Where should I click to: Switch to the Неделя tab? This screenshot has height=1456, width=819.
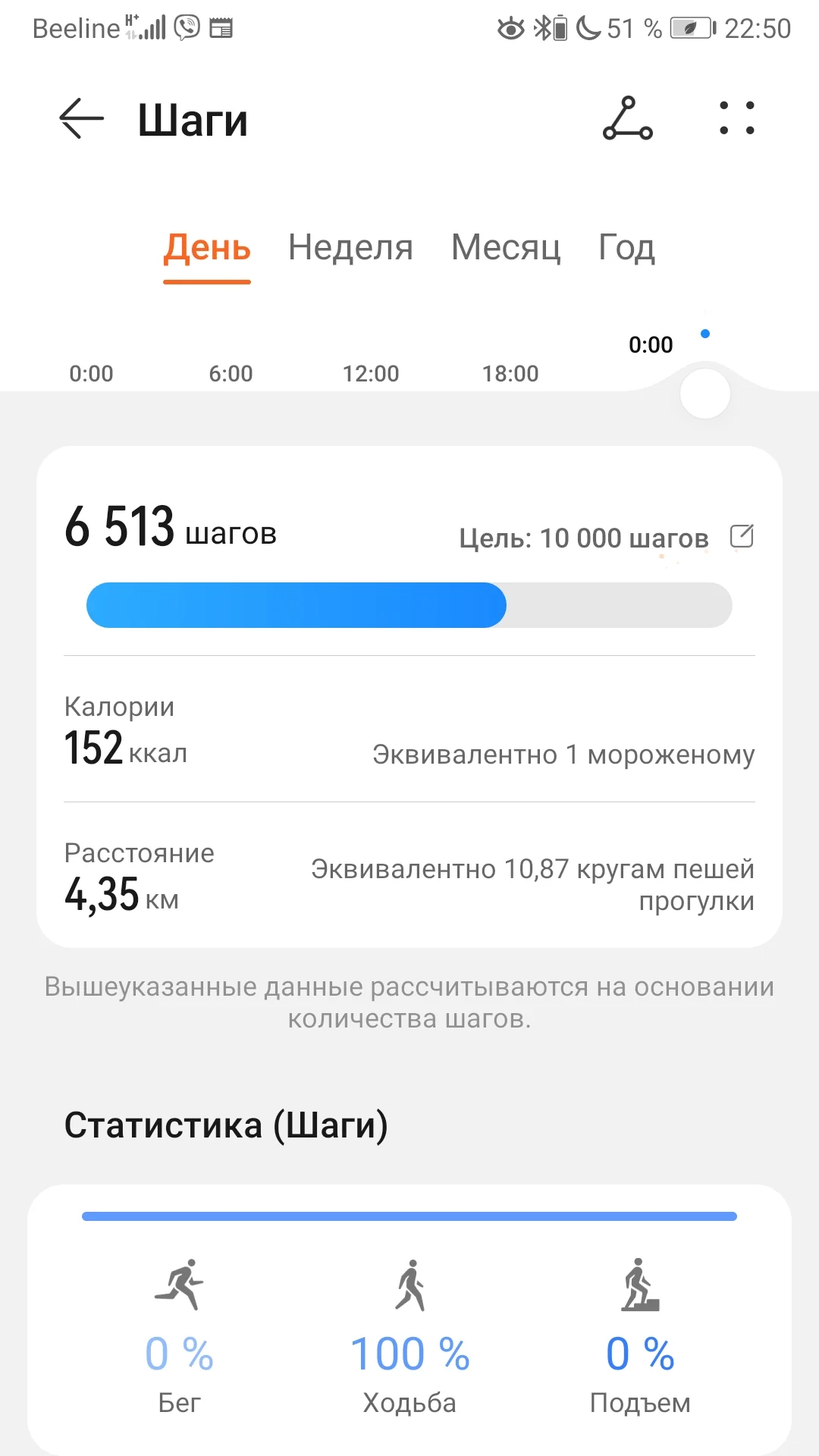(350, 248)
